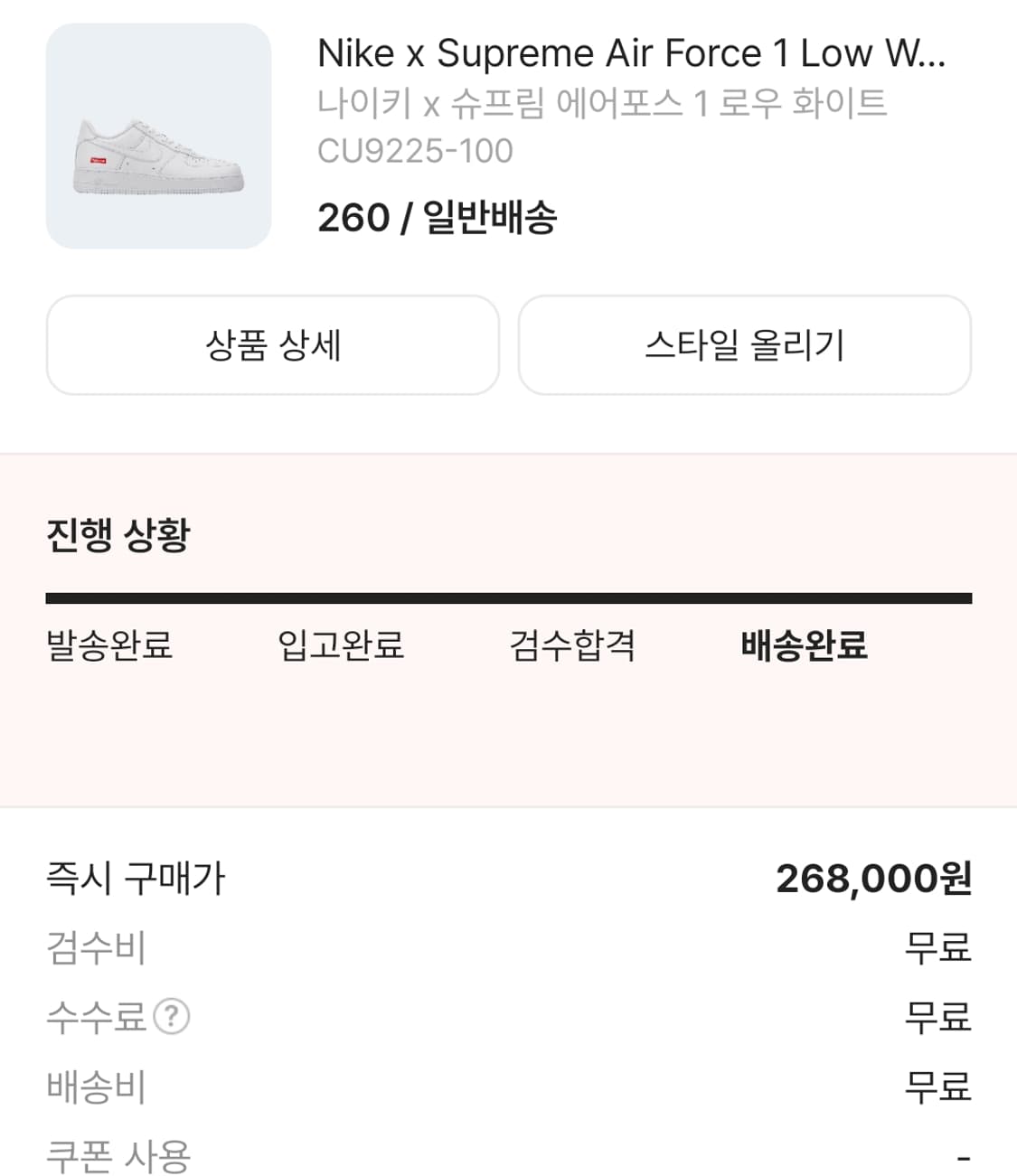
Task: Open the 쿠폰 사용 coupon row
Action: [506, 1153]
